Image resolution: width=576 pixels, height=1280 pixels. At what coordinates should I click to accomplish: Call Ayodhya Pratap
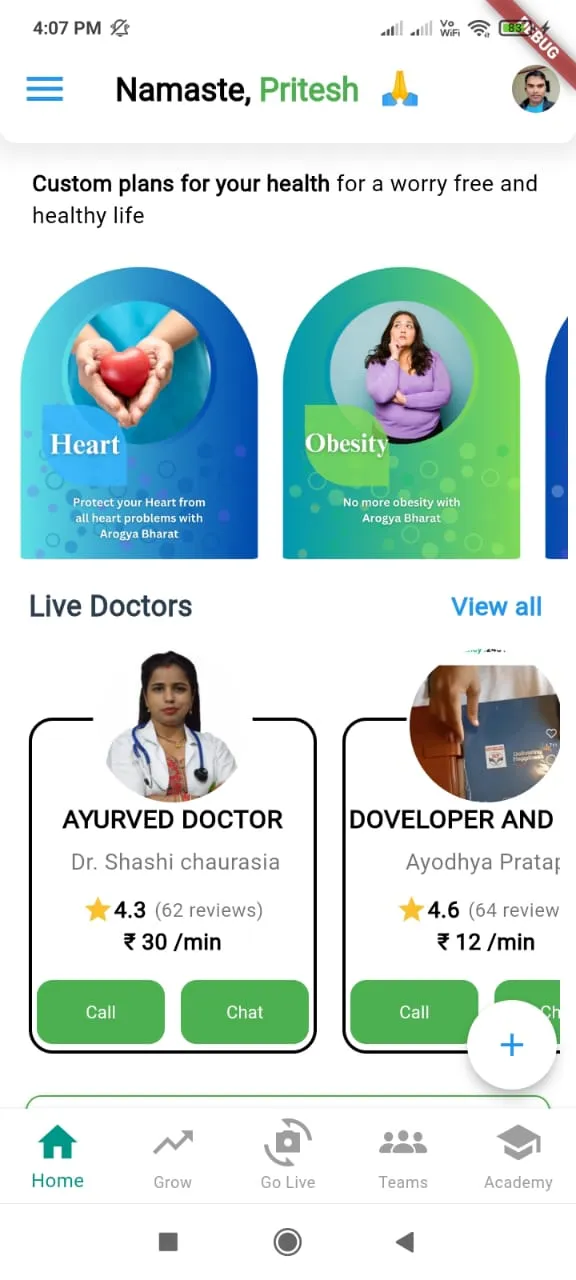414,1012
